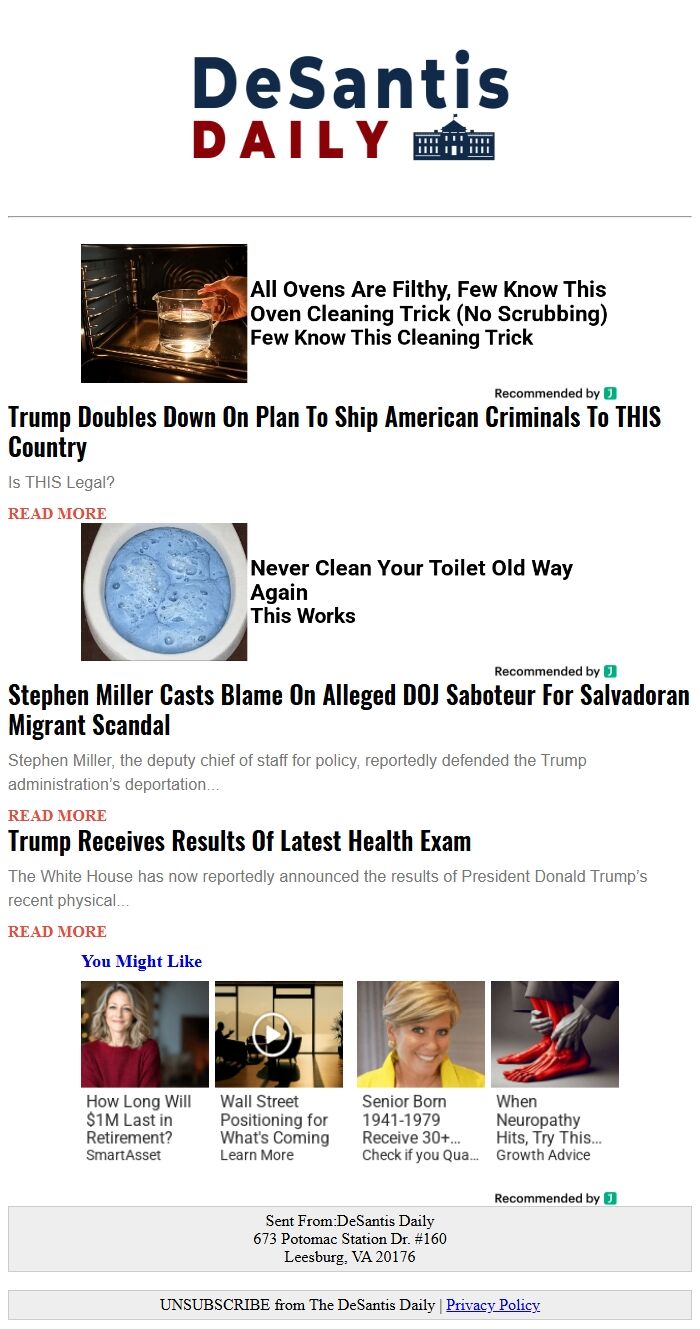The height and width of the screenshot is (1329, 700).
Task: Open the Privacy Policy link
Action: 493,1305
